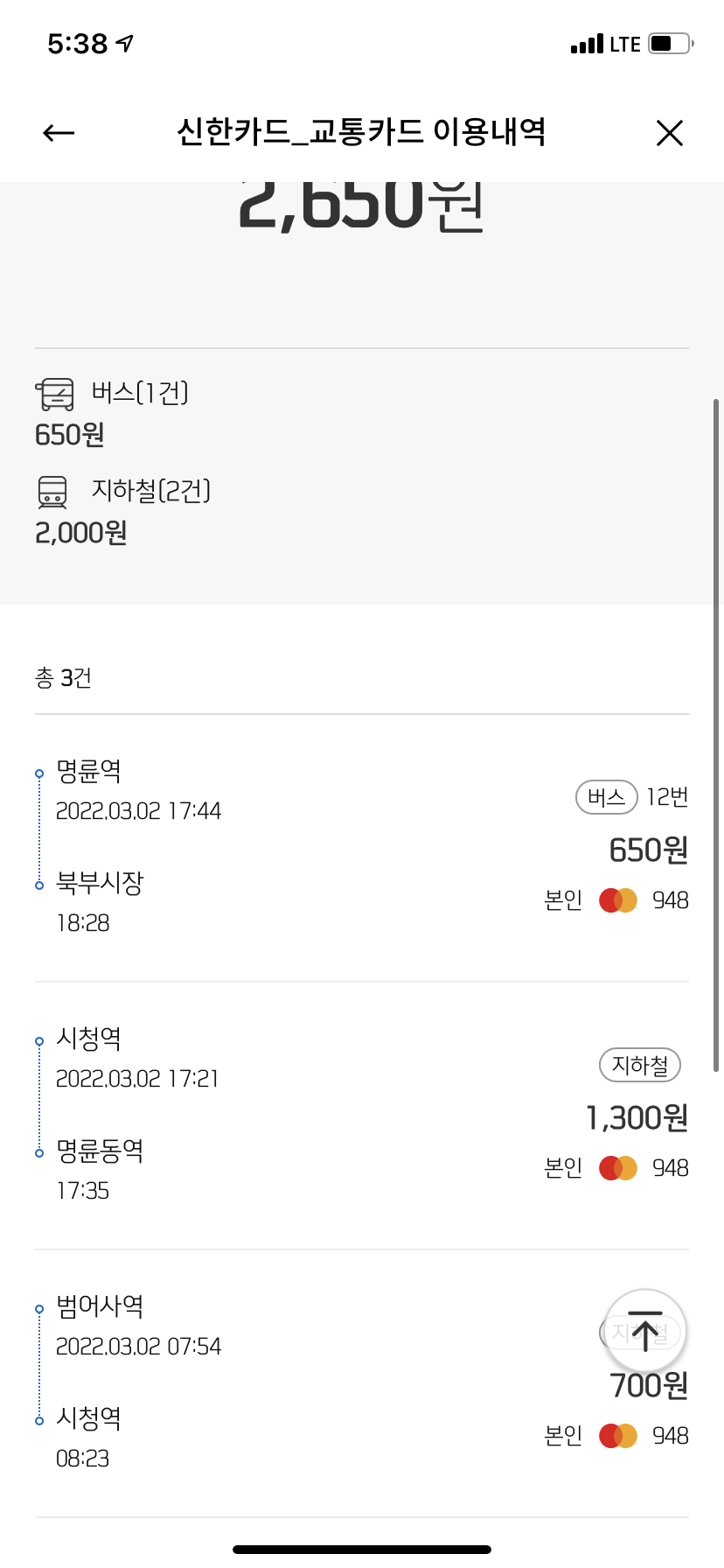The height and width of the screenshot is (1568, 724).
Task: Go back with the arrow icon
Action: pyautogui.click(x=59, y=133)
